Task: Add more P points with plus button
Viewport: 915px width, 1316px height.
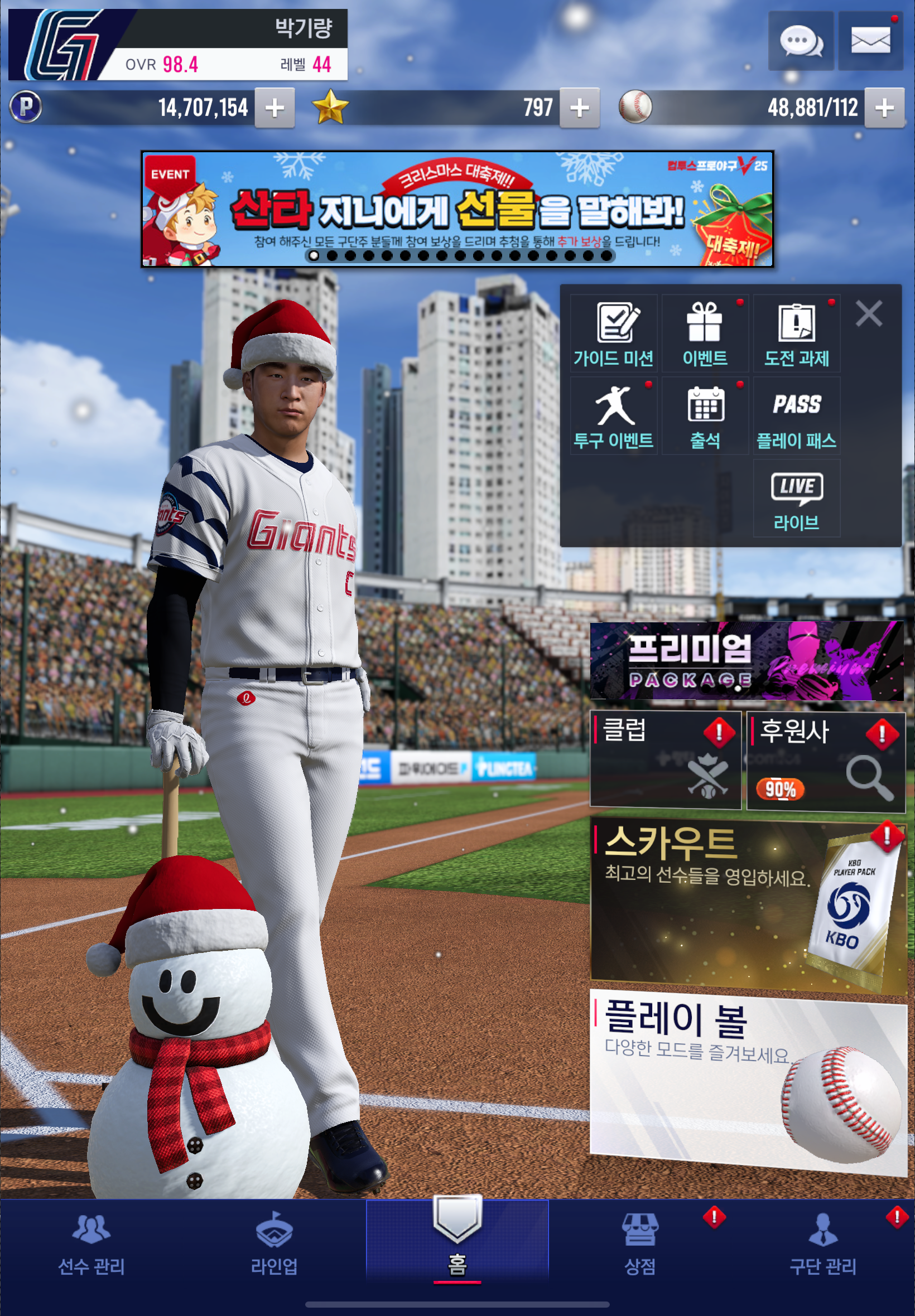Action: [x=274, y=108]
